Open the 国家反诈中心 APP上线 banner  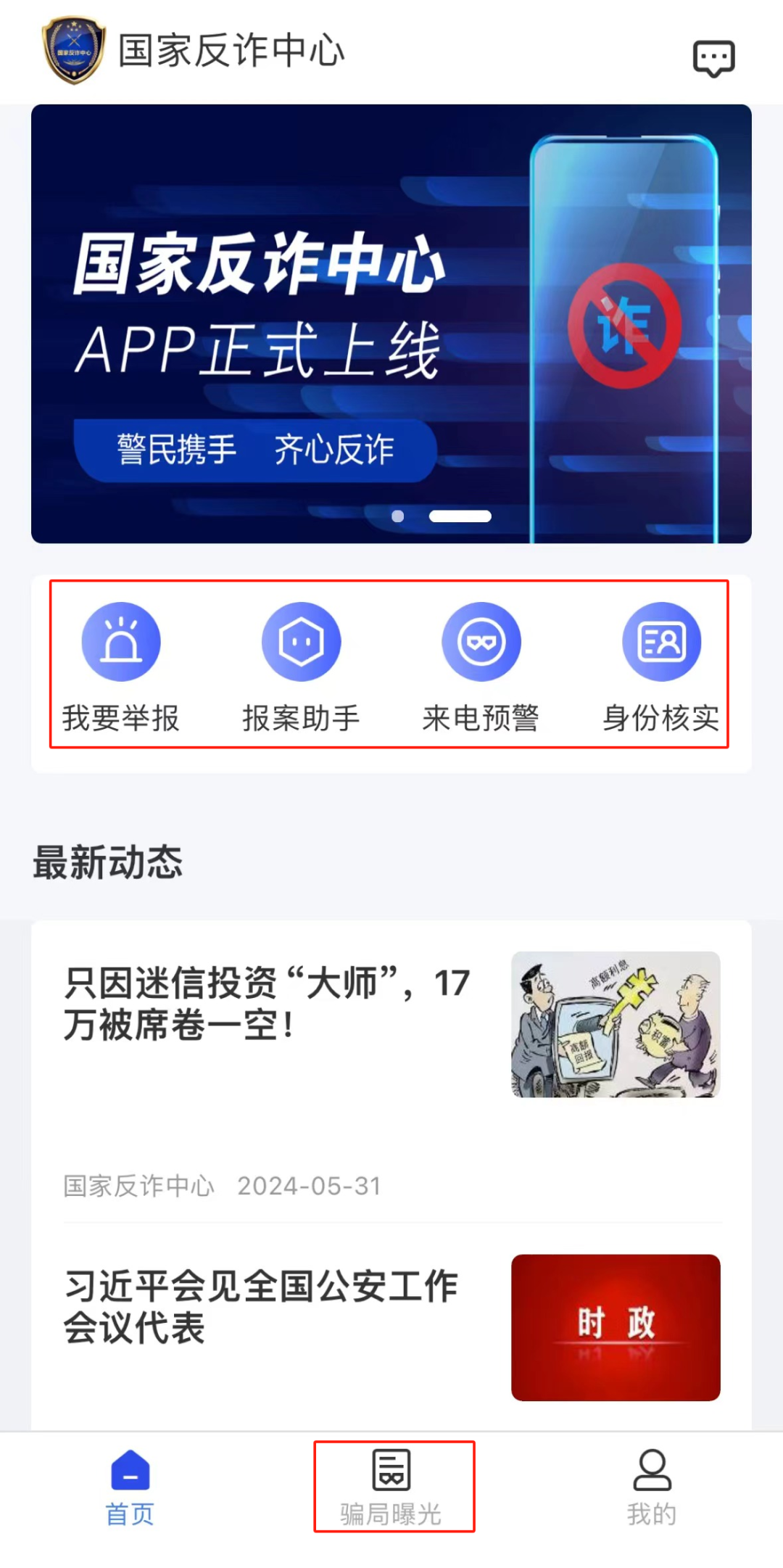coord(391,323)
